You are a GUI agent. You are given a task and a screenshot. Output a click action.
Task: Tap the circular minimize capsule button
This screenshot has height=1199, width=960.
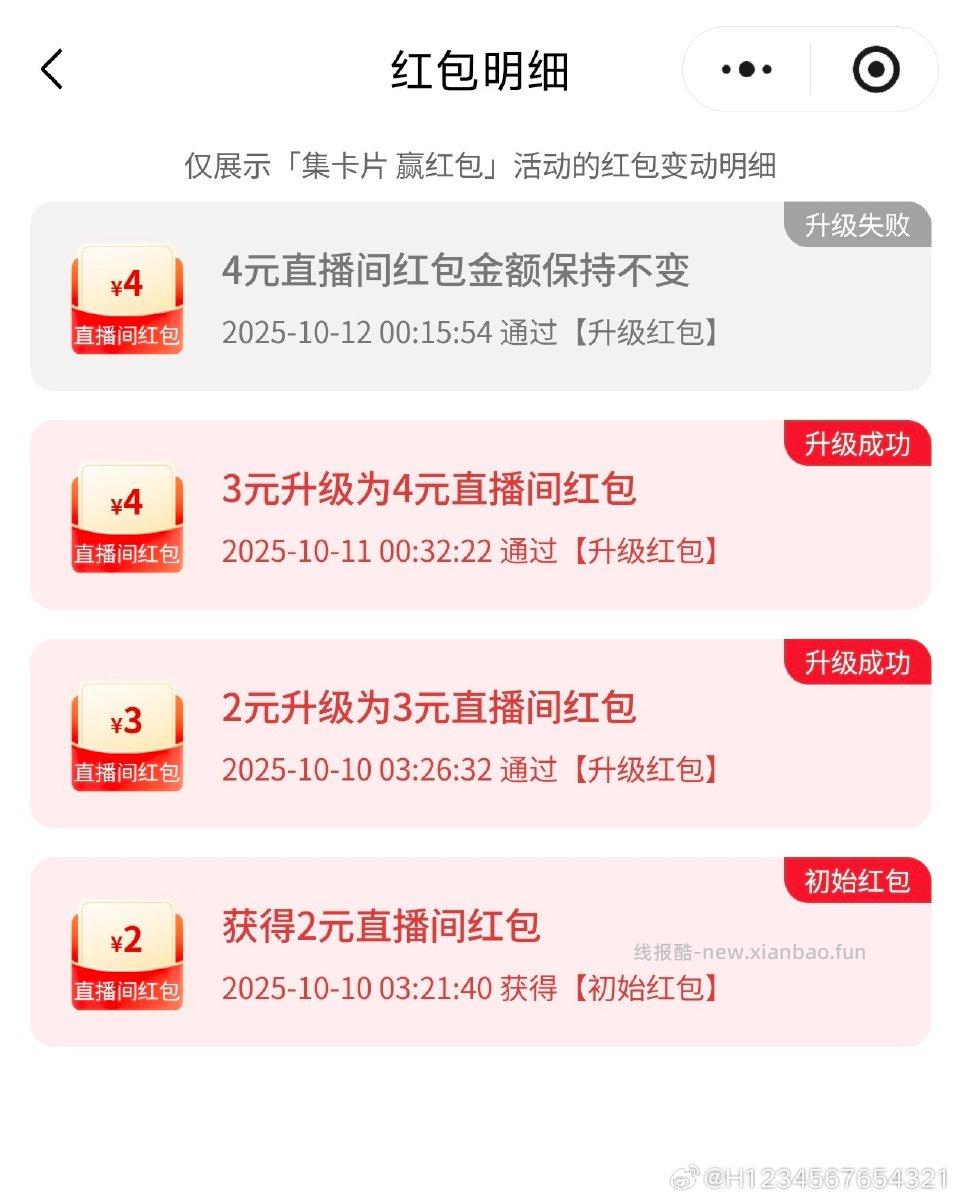(876, 68)
